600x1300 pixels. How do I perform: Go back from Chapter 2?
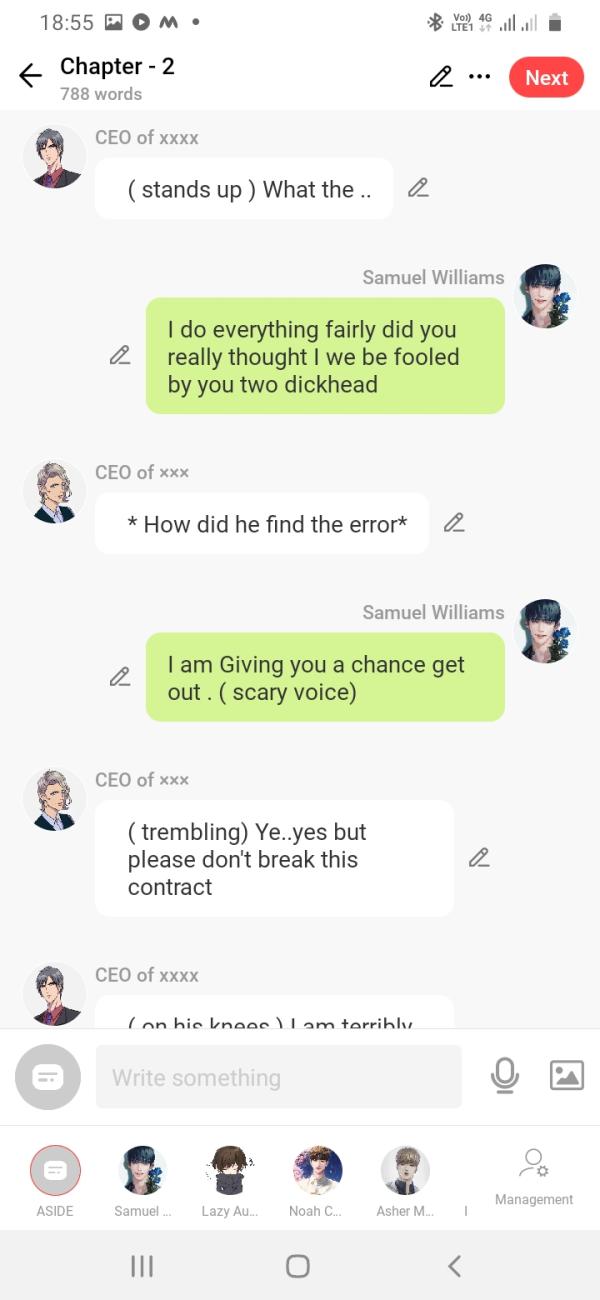pos(31,77)
